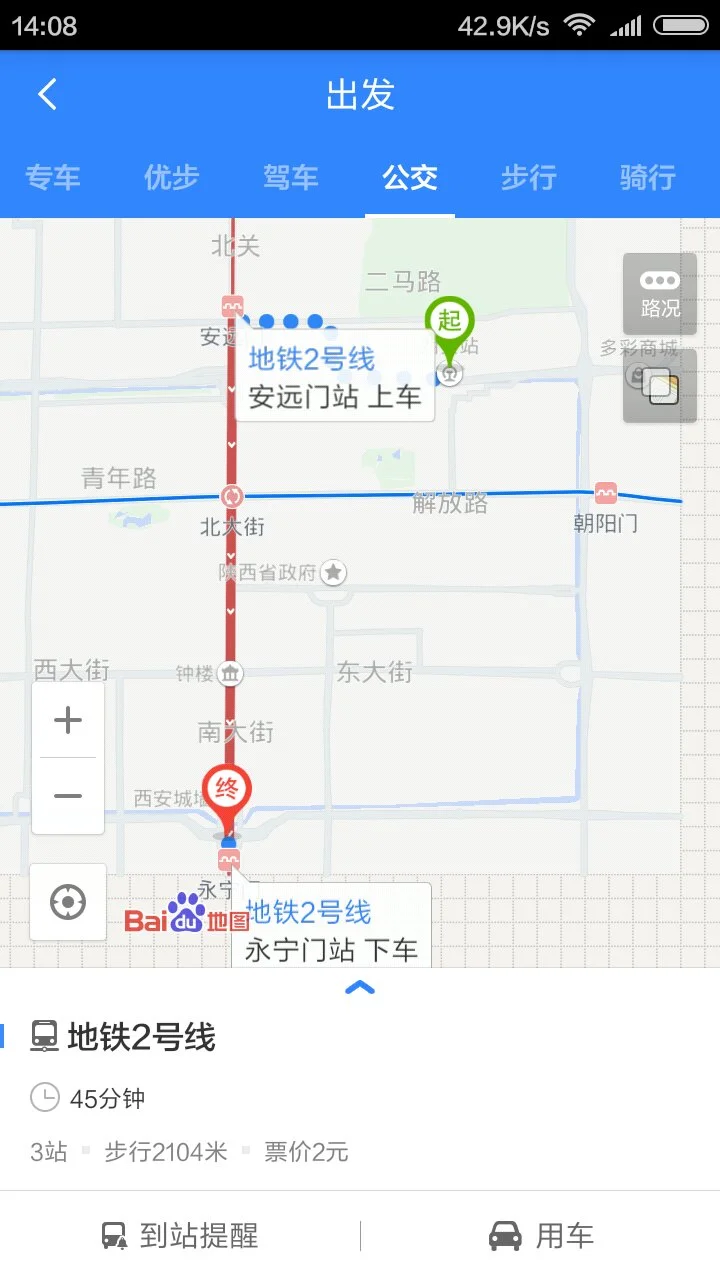This screenshot has width=720, height=1280.
Task: Open the 骑行 cycling tab
Action: click(x=646, y=177)
